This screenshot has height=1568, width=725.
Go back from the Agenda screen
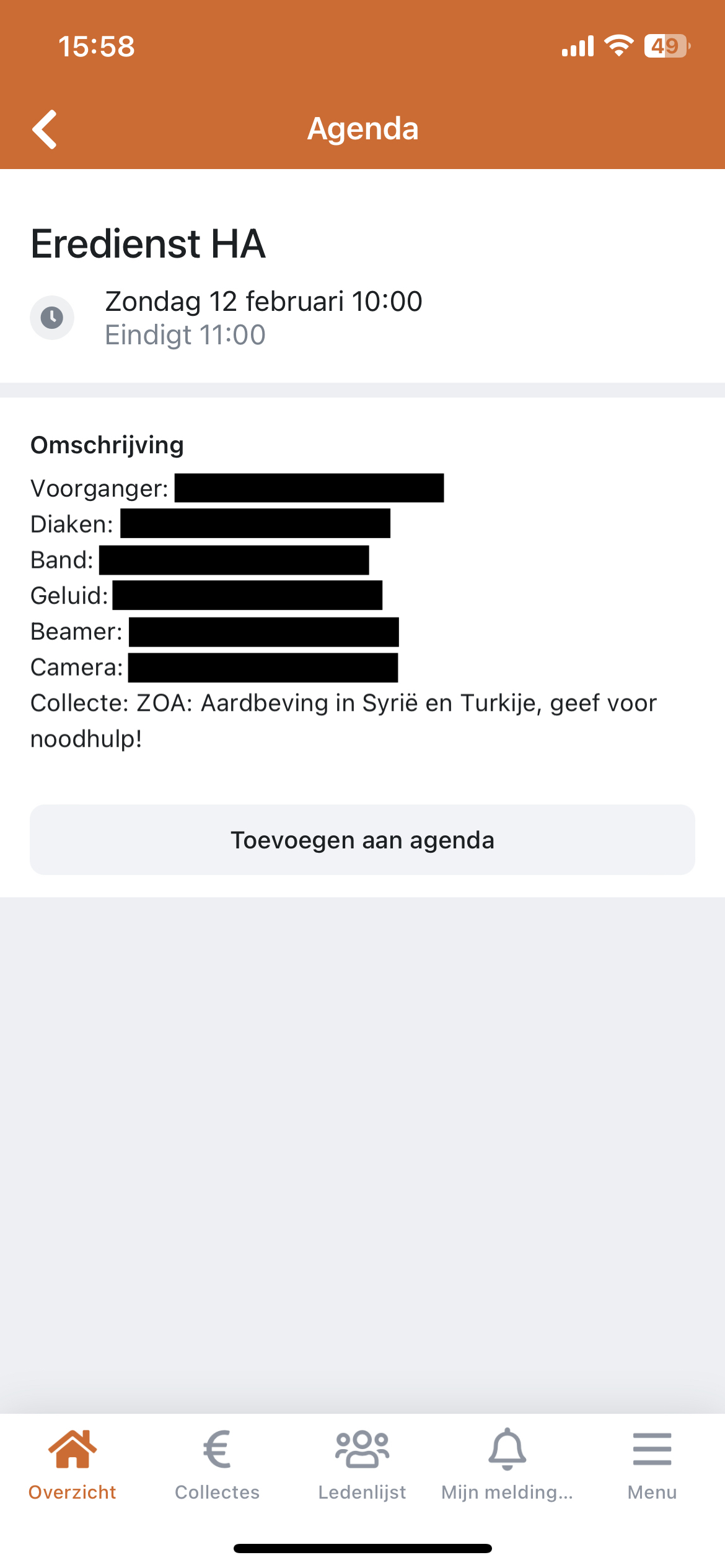45,129
